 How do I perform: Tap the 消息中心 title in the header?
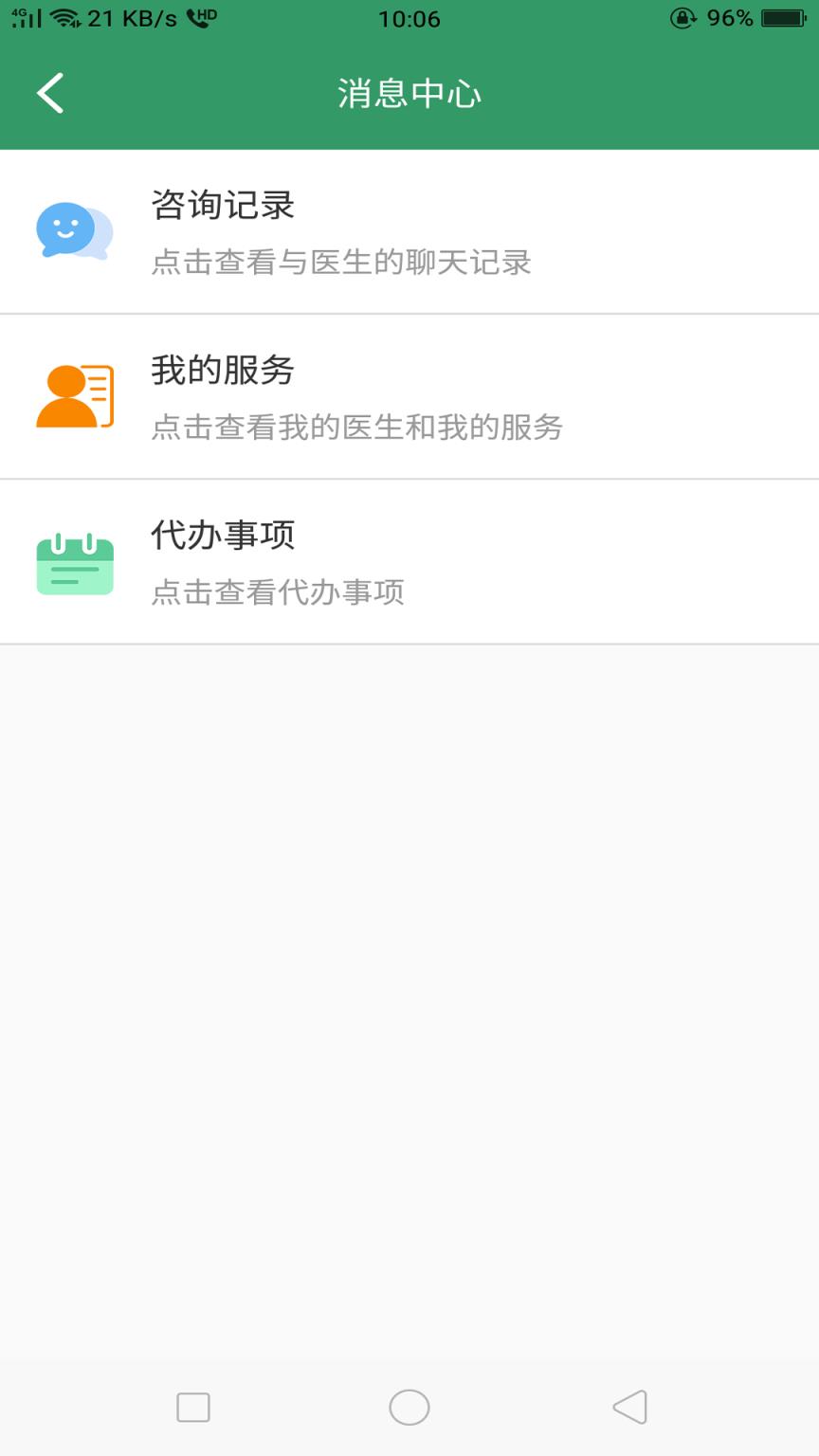click(x=409, y=92)
